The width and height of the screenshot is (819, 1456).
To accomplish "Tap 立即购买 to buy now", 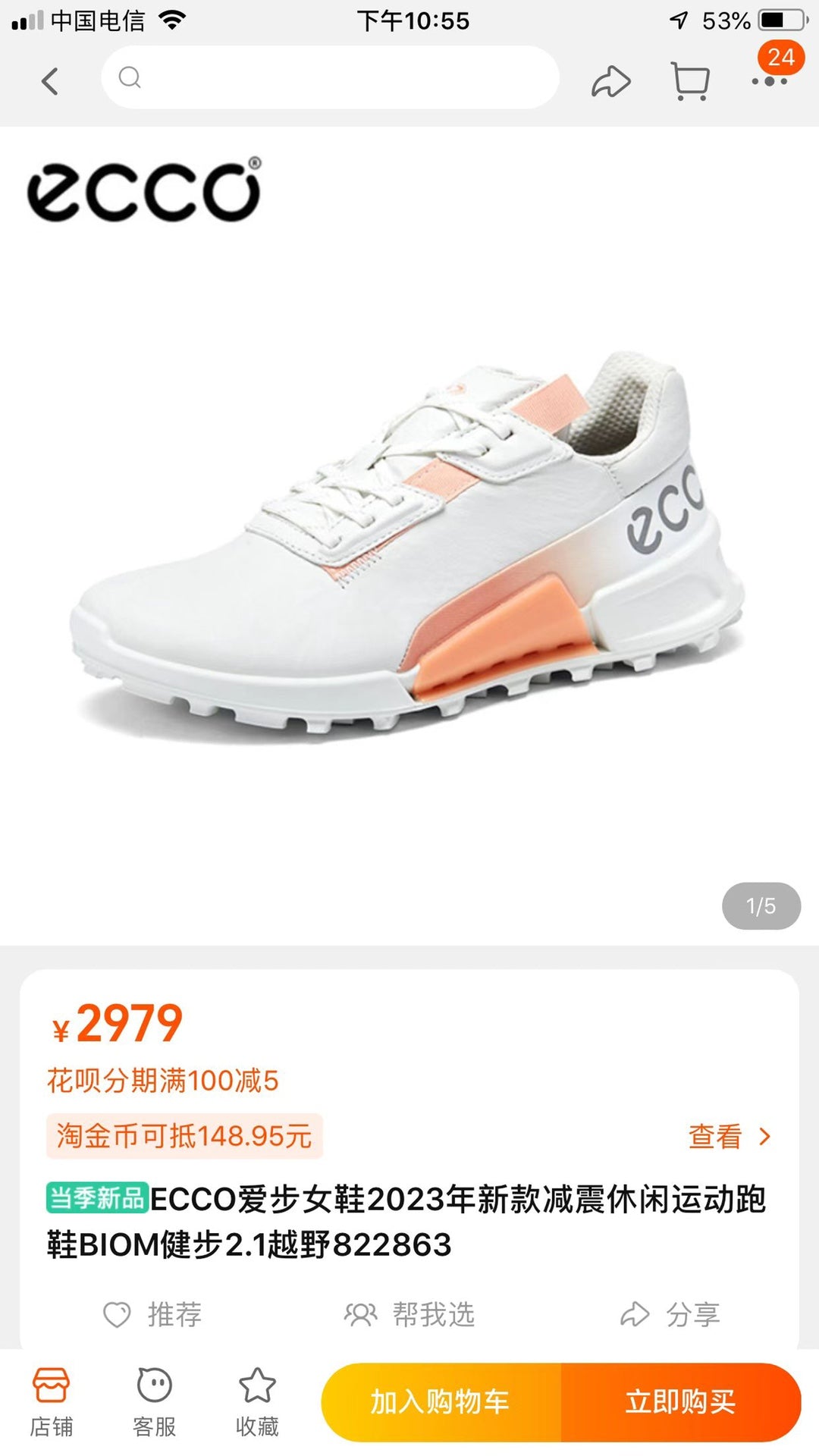I will pyautogui.click(x=680, y=1402).
